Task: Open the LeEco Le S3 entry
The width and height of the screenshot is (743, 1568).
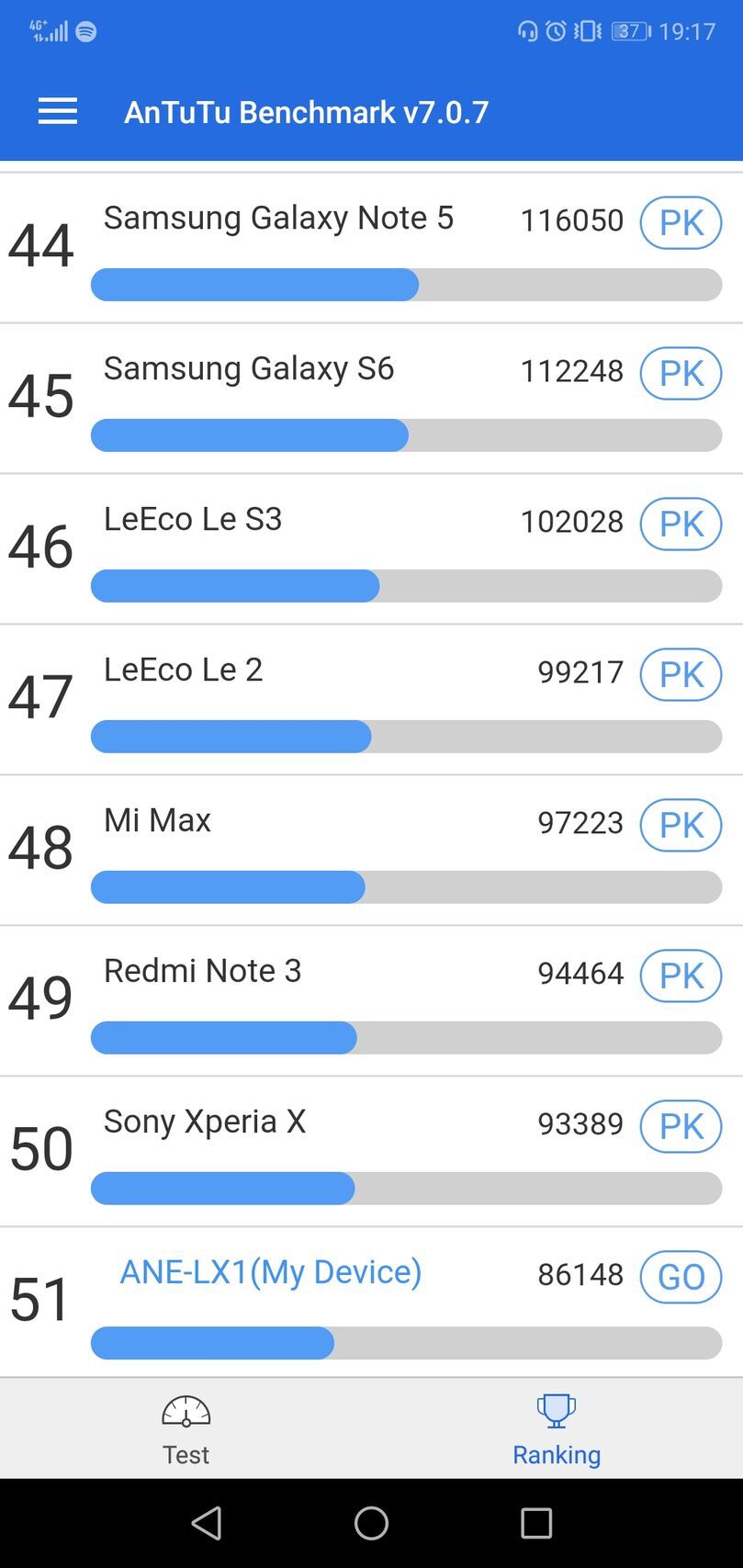Action: tap(193, 521)
